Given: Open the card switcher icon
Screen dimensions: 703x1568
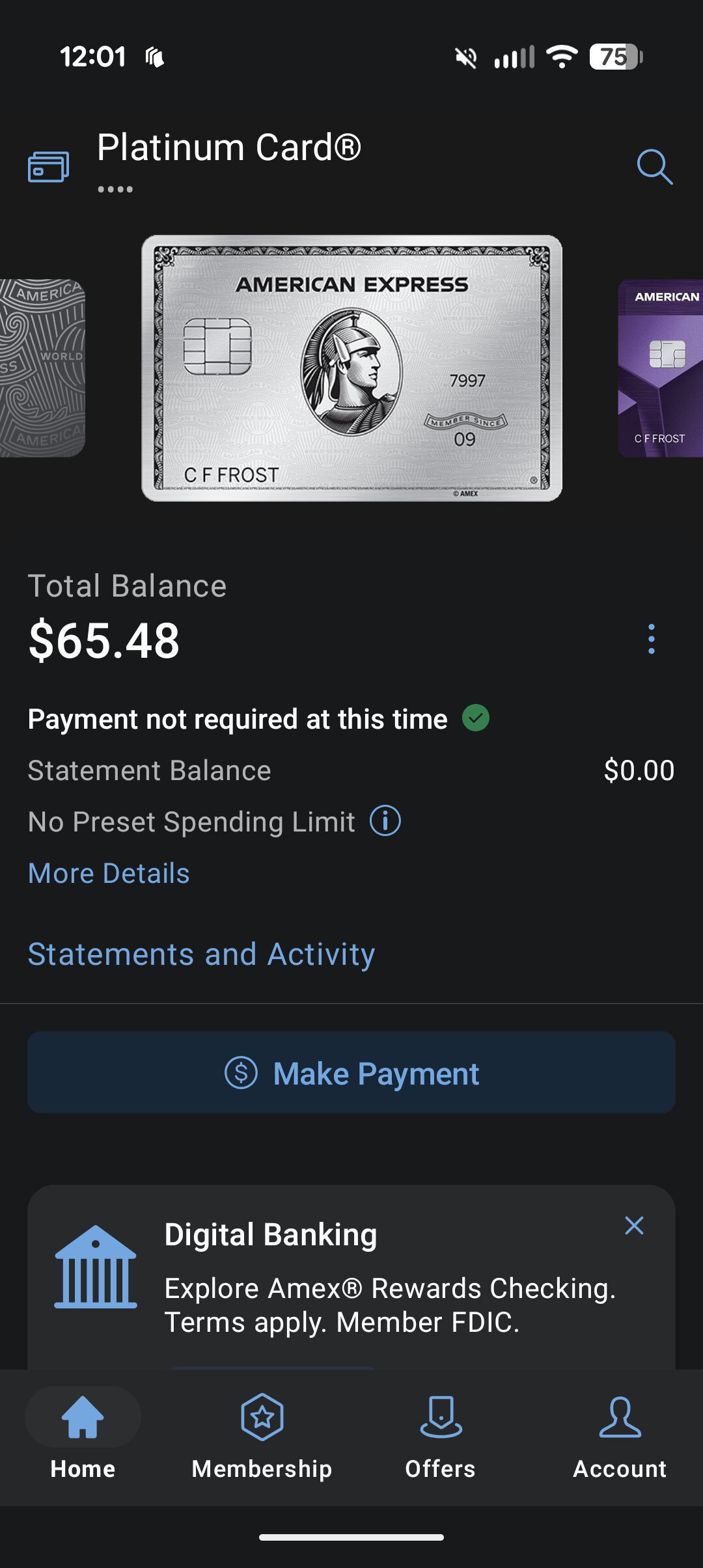Looking at the screenshot, I should pyautogui.click(x=48, y=167).
